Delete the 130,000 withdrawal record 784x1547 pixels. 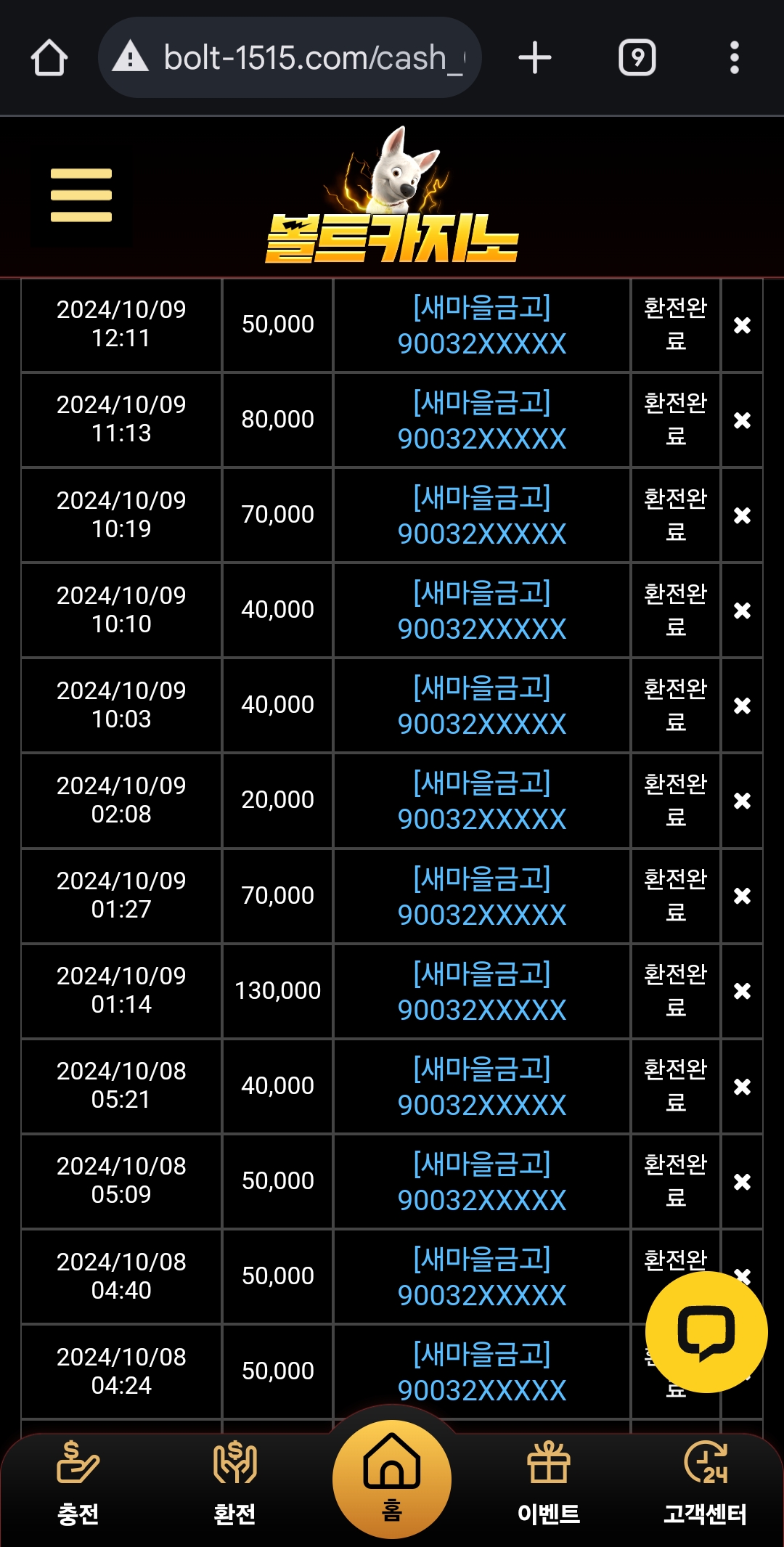tap(742, 991)
